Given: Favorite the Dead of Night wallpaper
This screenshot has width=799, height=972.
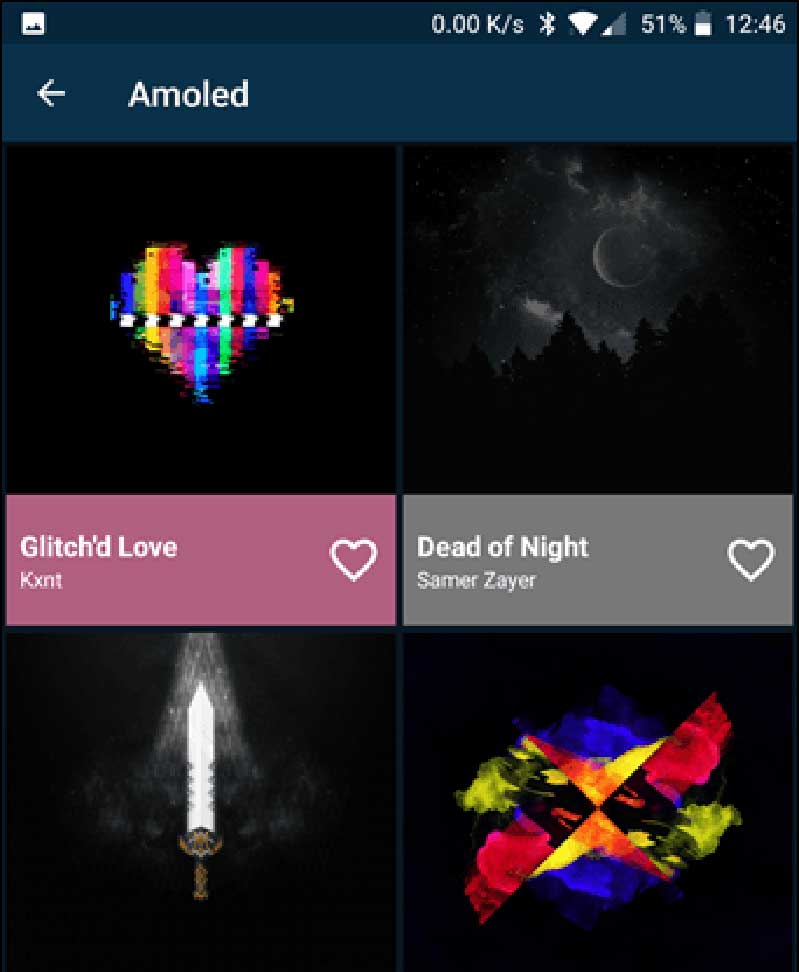Looking at the screenshot, I should coord(751,560).
